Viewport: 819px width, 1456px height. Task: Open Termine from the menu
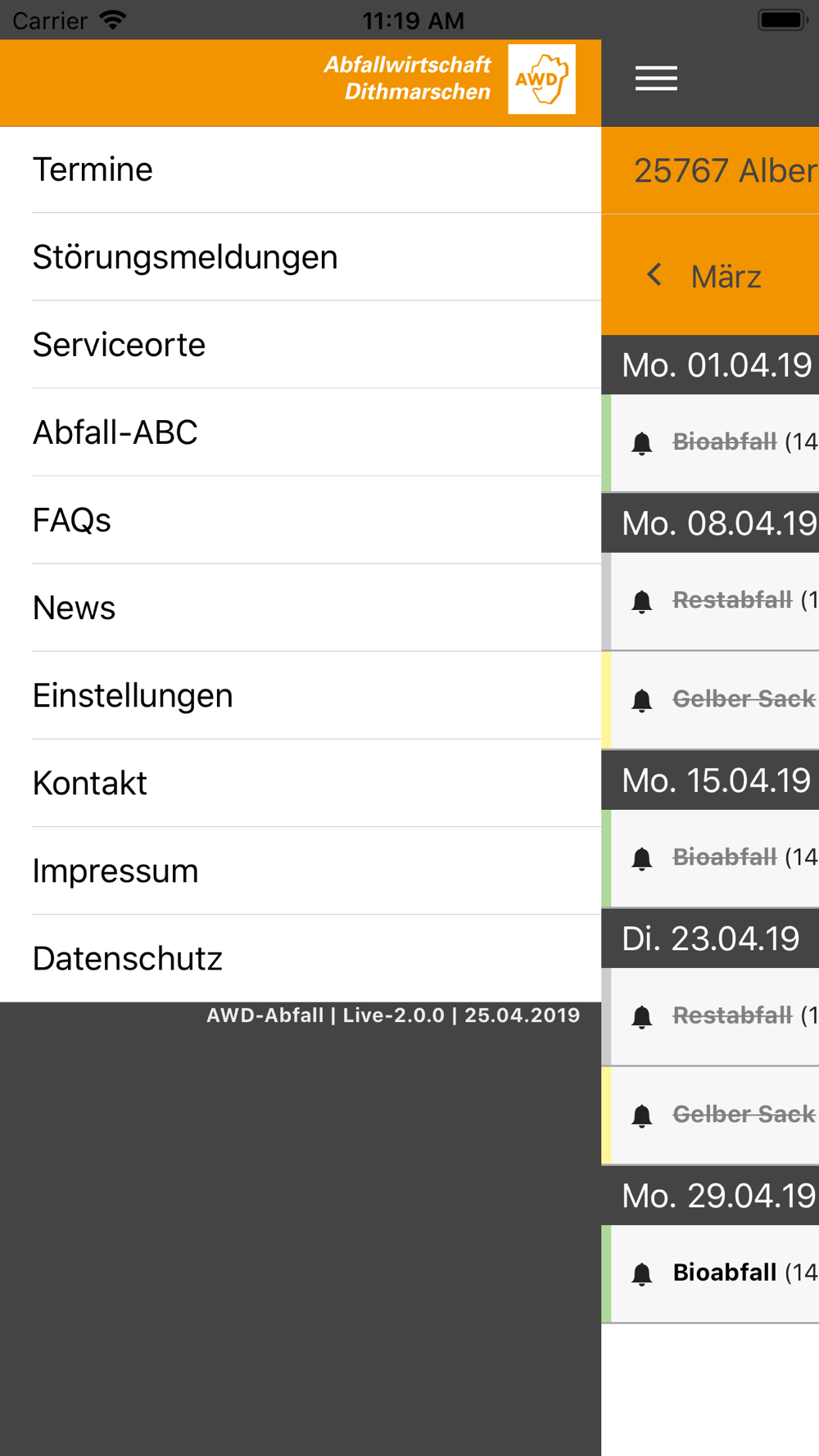click(x=301, y=170)
